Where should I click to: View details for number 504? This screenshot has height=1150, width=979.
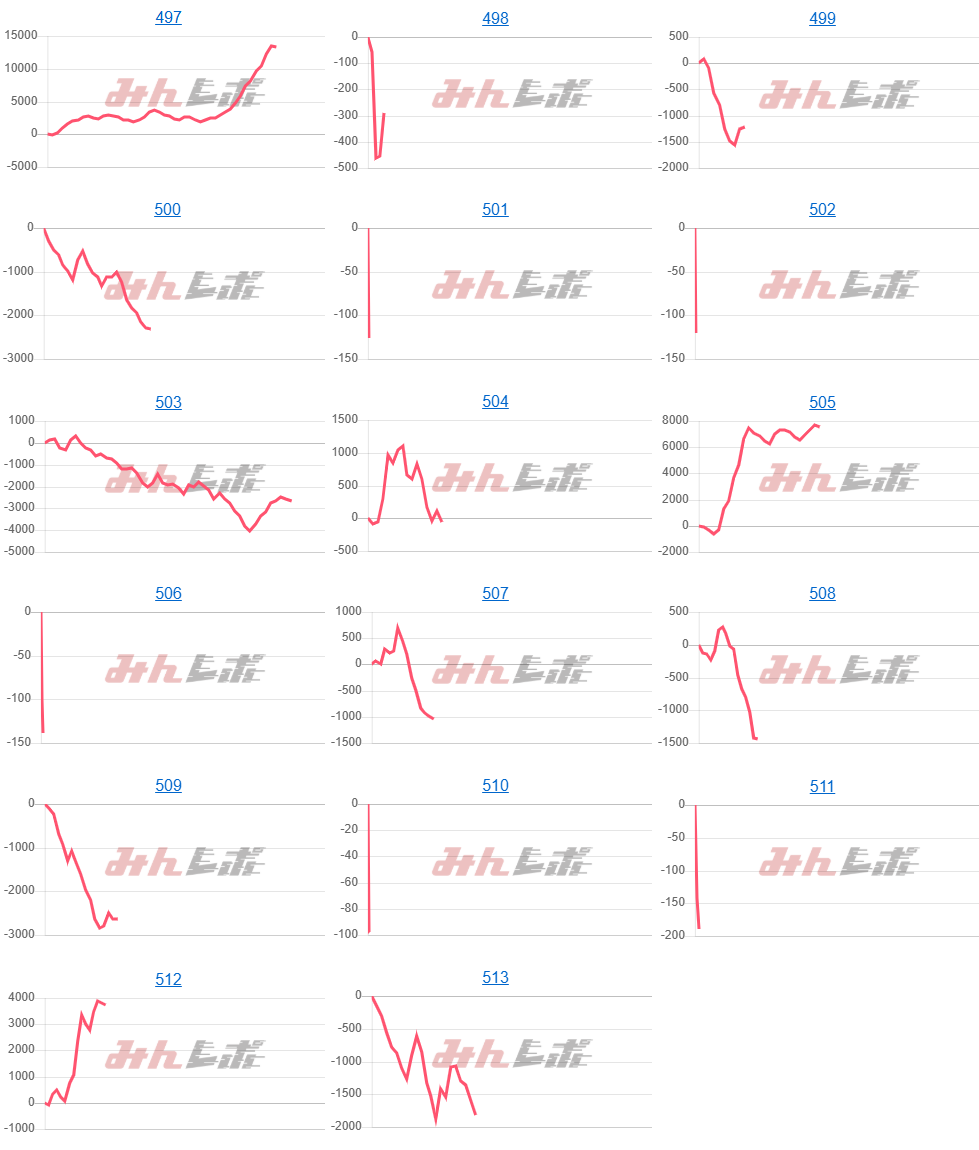(495, 402)
